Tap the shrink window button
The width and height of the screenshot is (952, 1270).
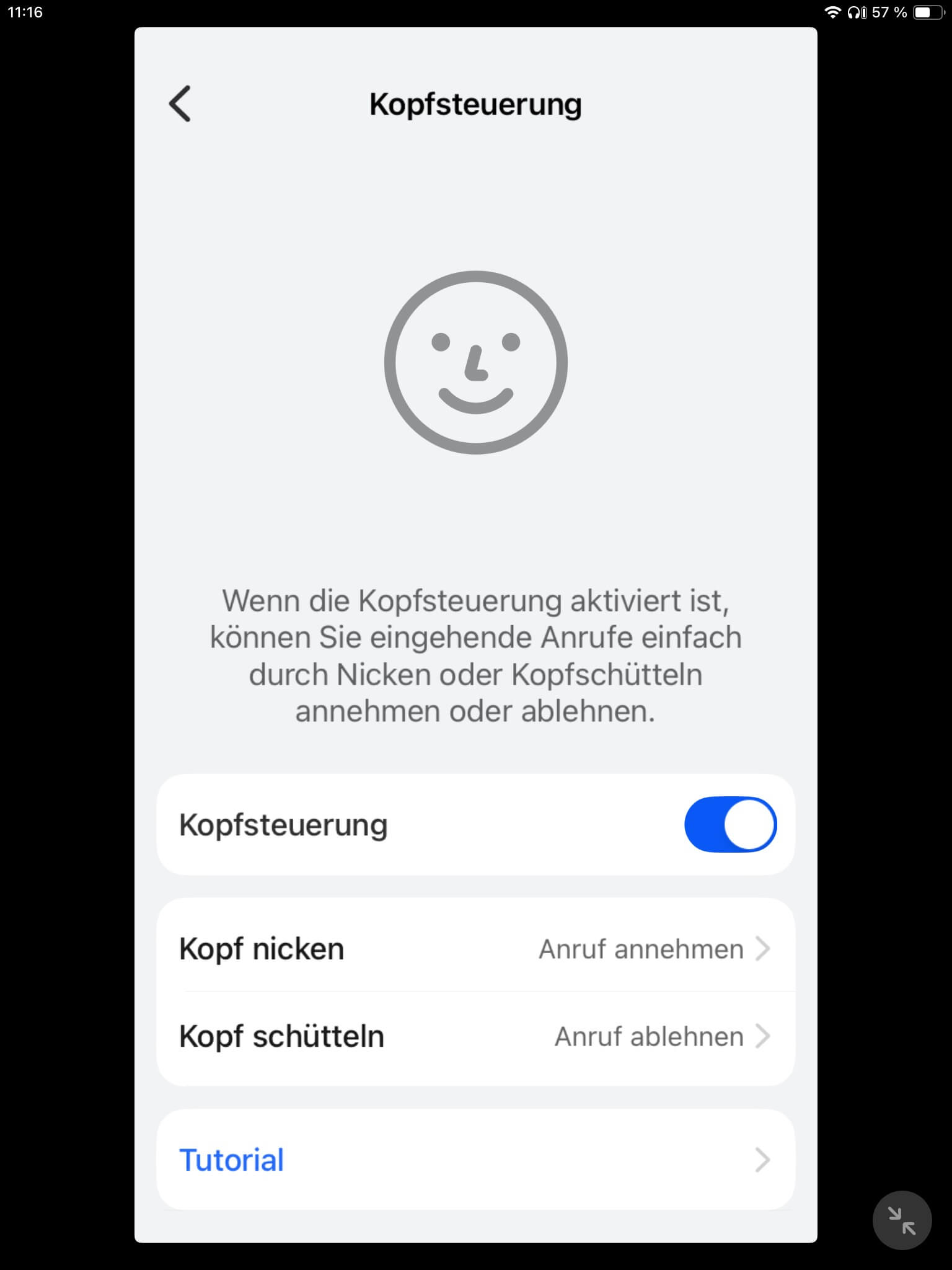902,1220
